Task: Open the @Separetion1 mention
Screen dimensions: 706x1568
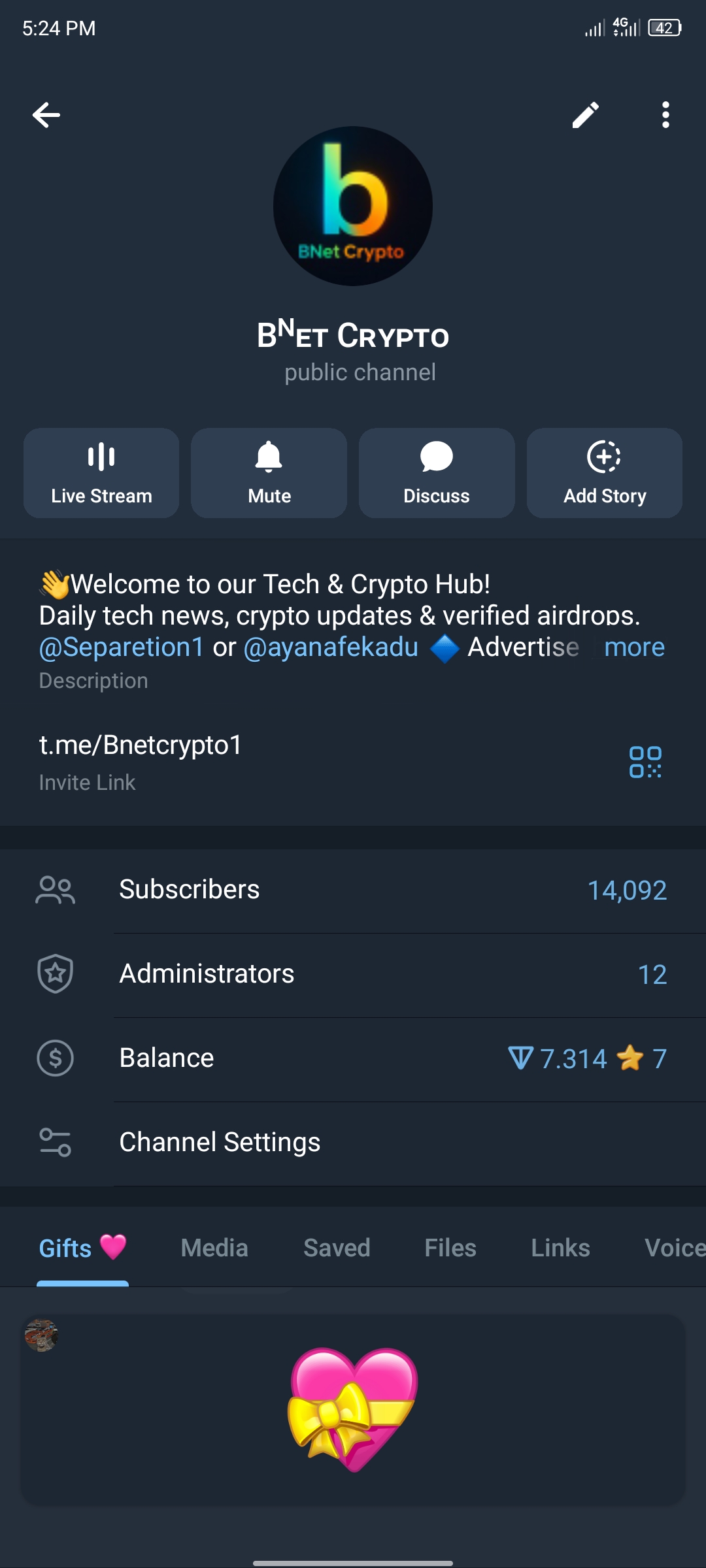Action: click(122, 647)
